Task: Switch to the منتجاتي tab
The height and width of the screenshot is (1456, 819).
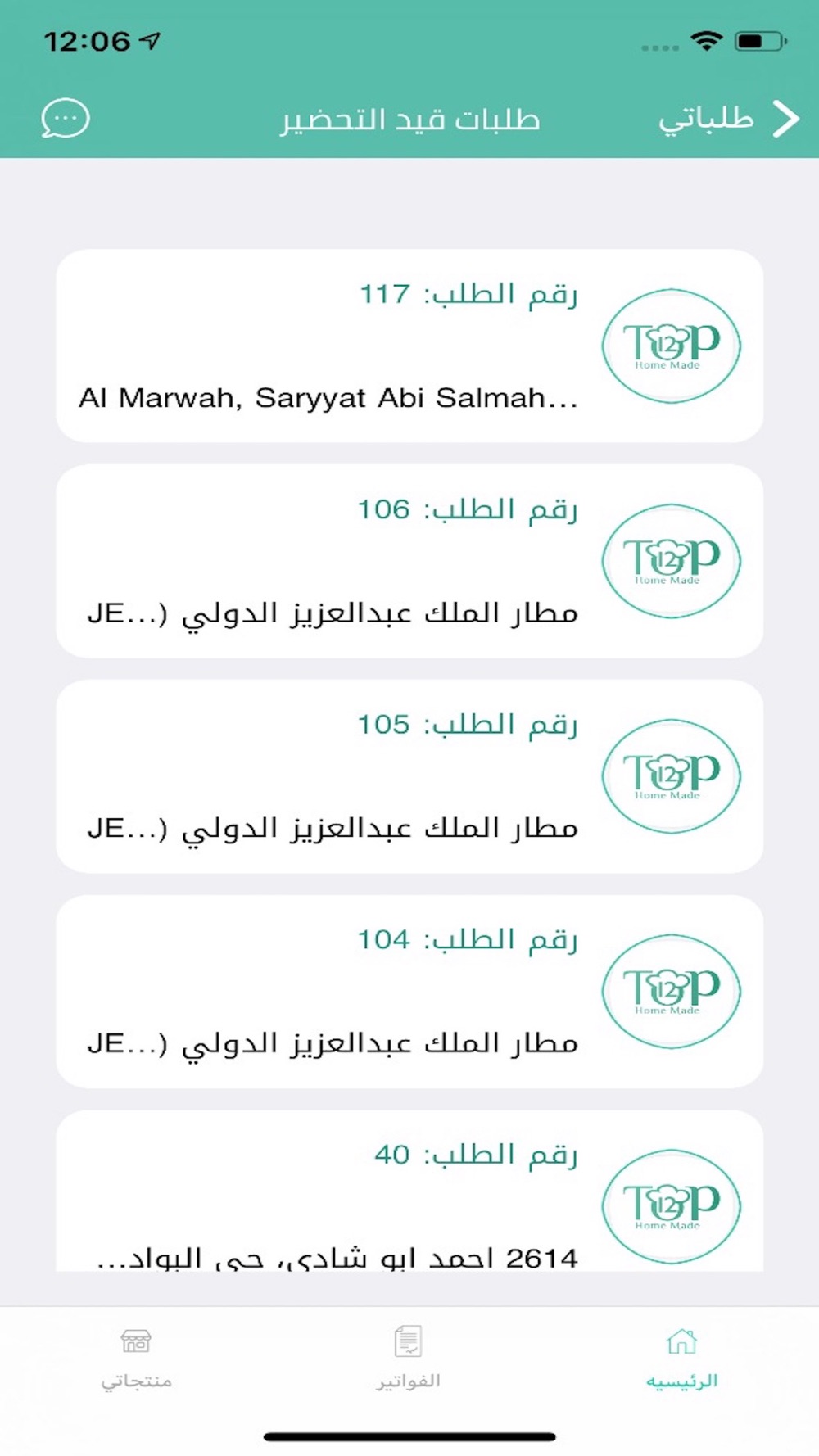Action: [136, 1359]
